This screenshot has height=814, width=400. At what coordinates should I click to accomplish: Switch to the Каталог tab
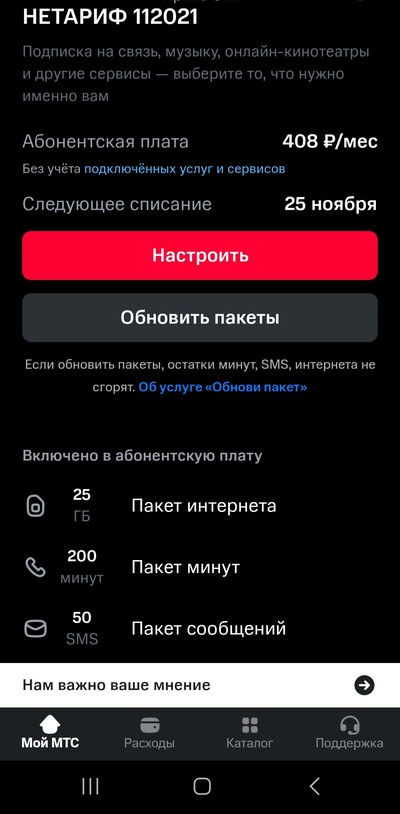(x=250, y=732)
